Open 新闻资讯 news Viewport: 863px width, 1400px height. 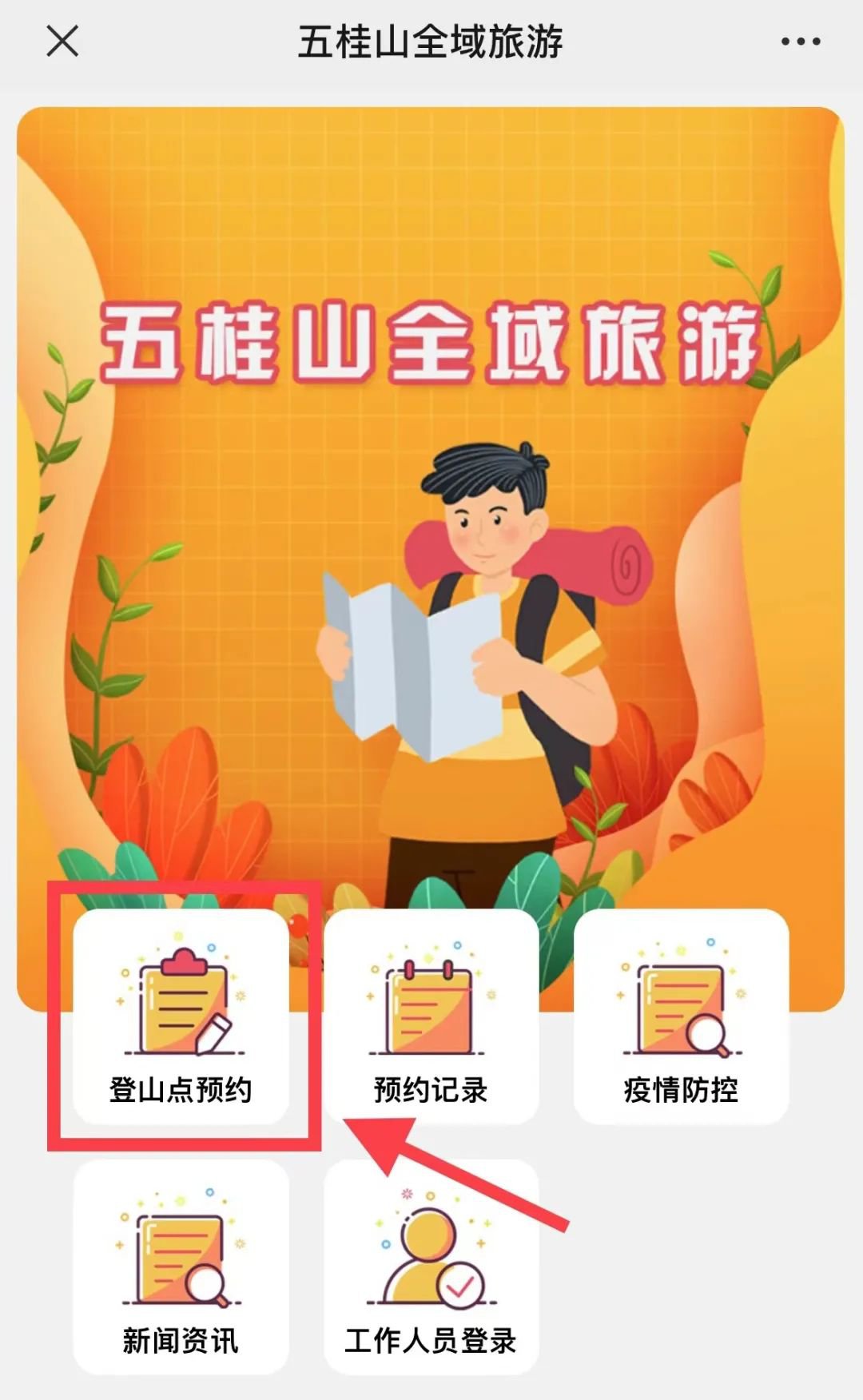181,1267
